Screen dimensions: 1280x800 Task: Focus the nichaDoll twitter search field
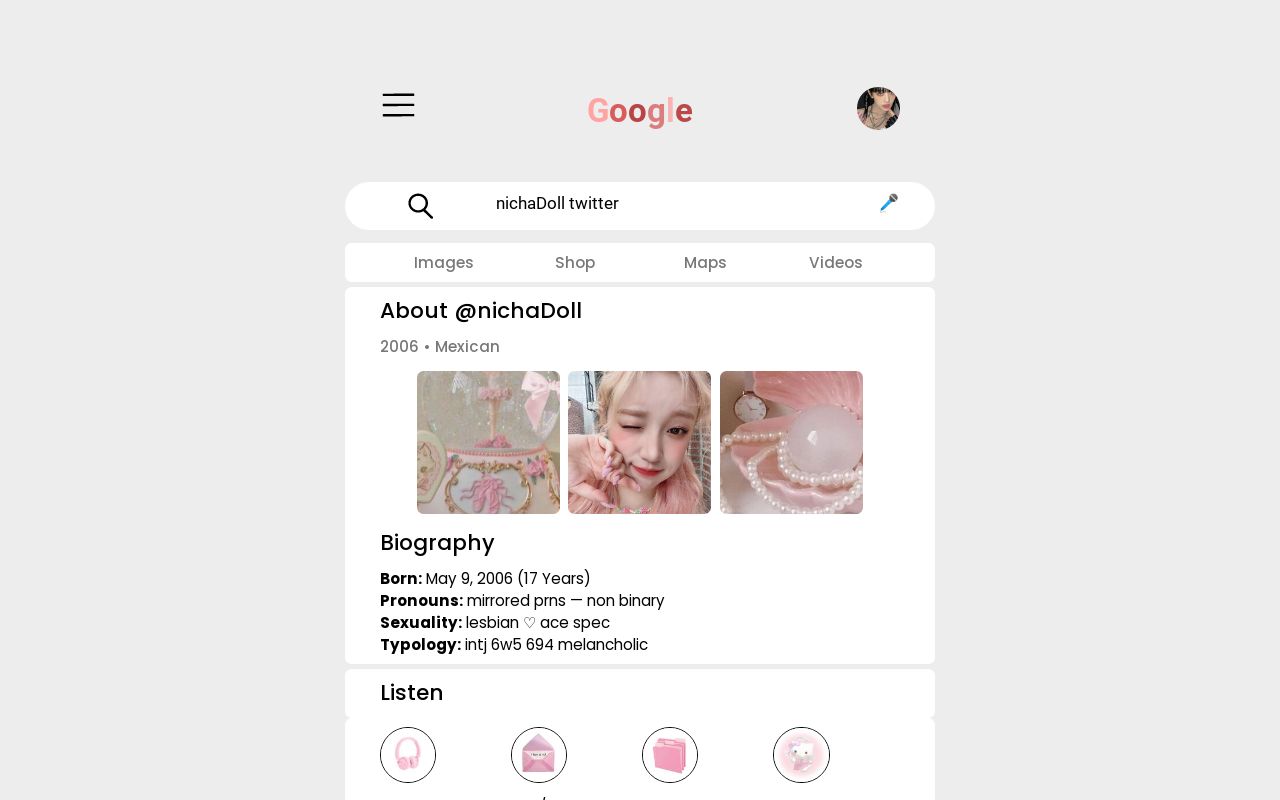(640, 204)
